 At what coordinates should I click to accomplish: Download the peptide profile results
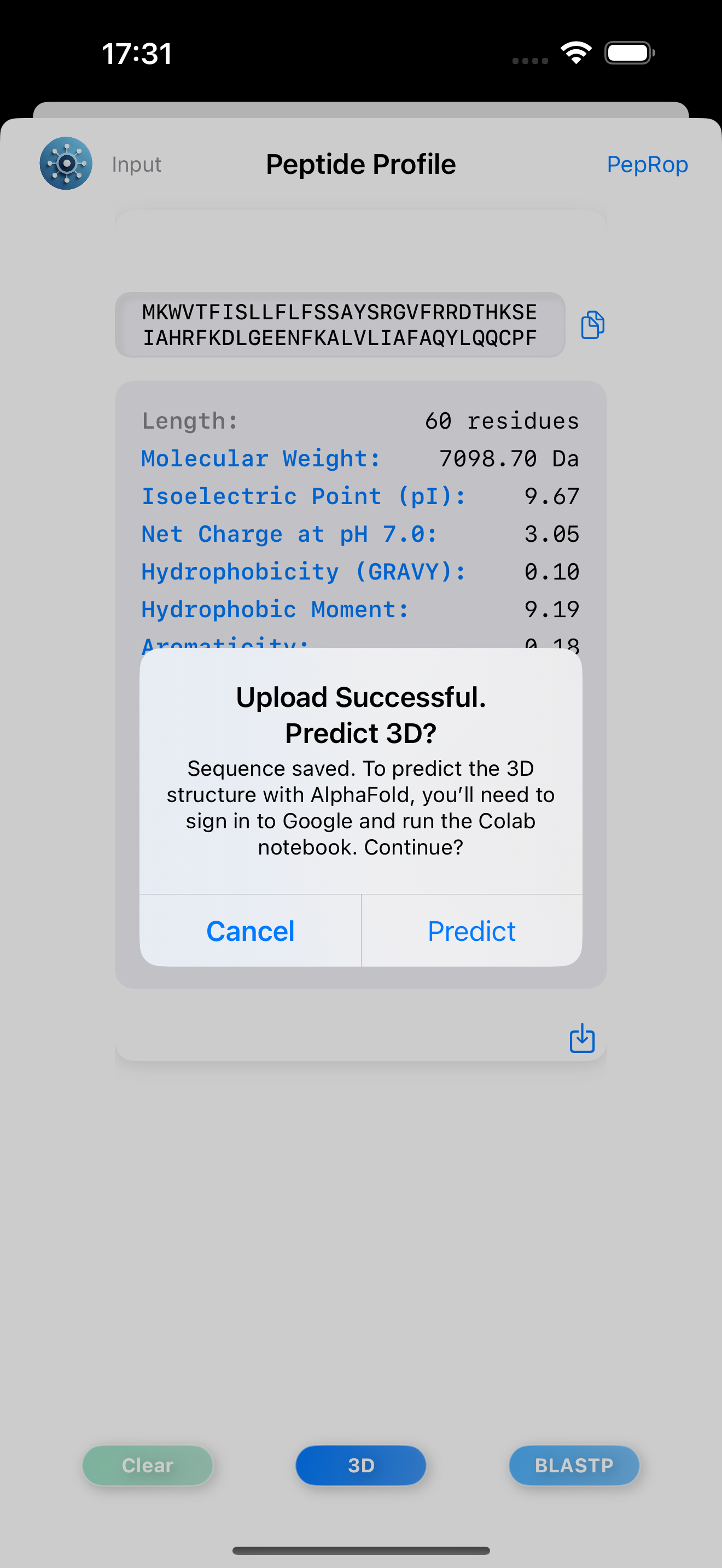click(x=581, y=1038)
